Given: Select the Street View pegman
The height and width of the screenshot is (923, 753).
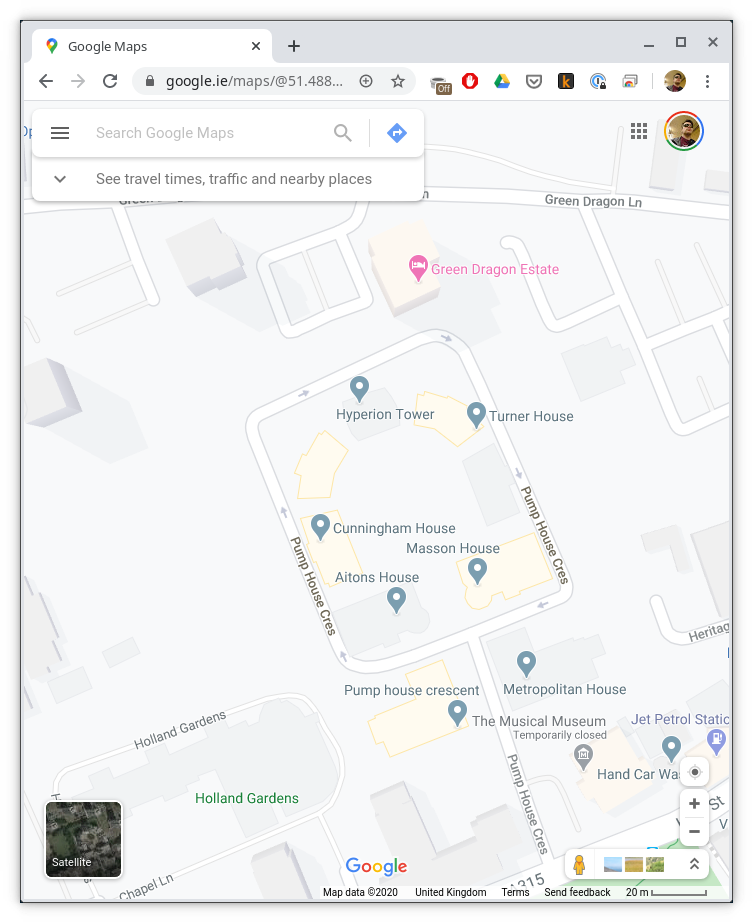Looking at the screenshot, I should coord(579,864).
